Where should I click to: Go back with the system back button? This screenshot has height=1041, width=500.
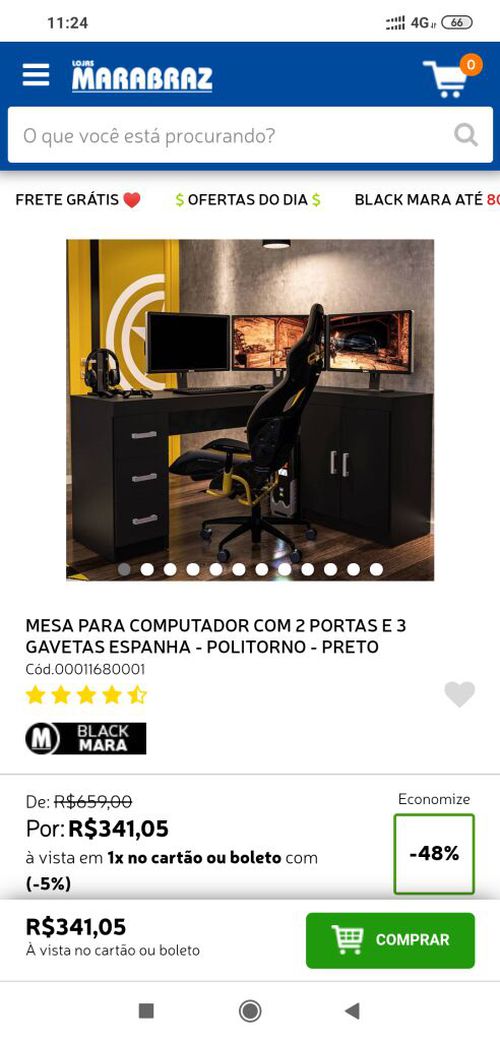pyautogui.click(x=353, y=1011)
